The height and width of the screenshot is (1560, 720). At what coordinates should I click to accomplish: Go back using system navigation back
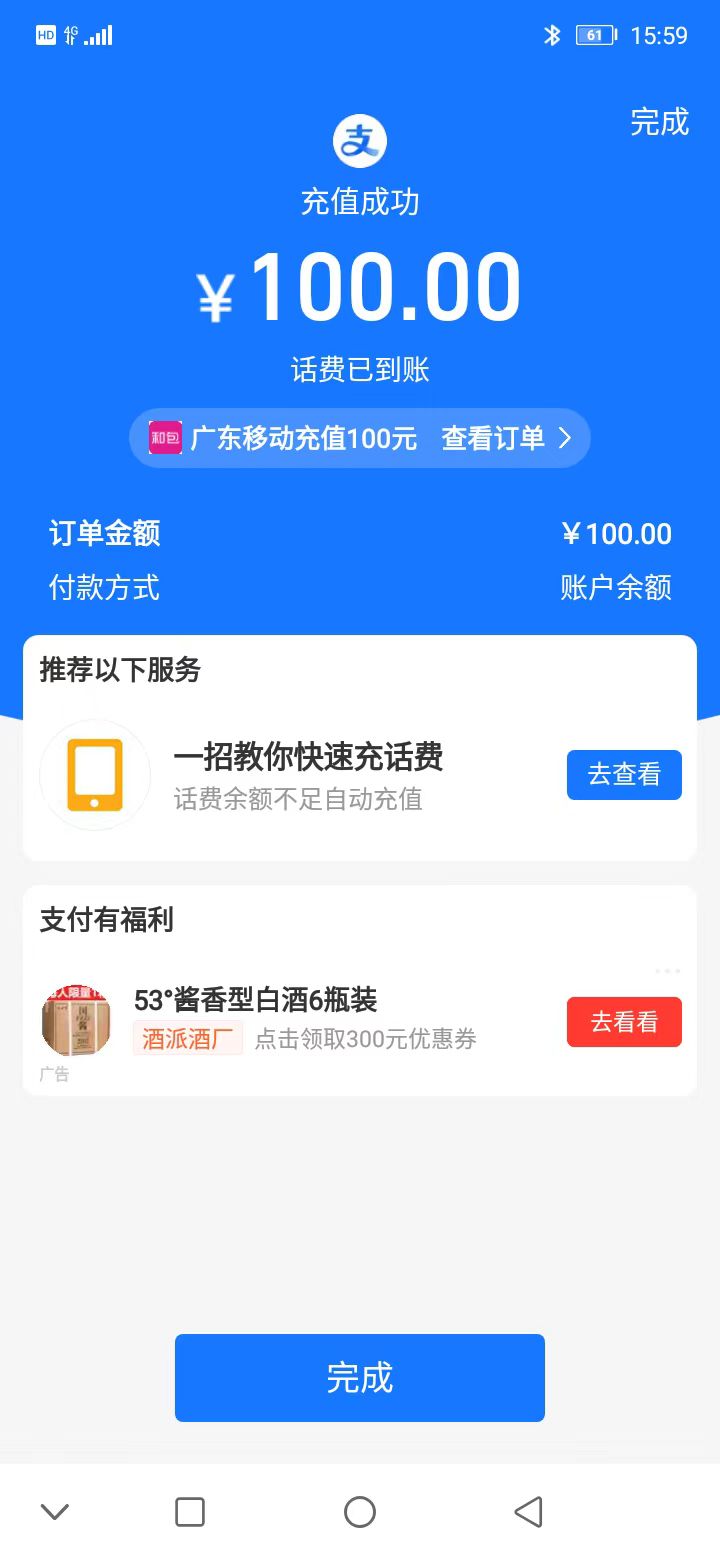click(x=528, y=1511)
